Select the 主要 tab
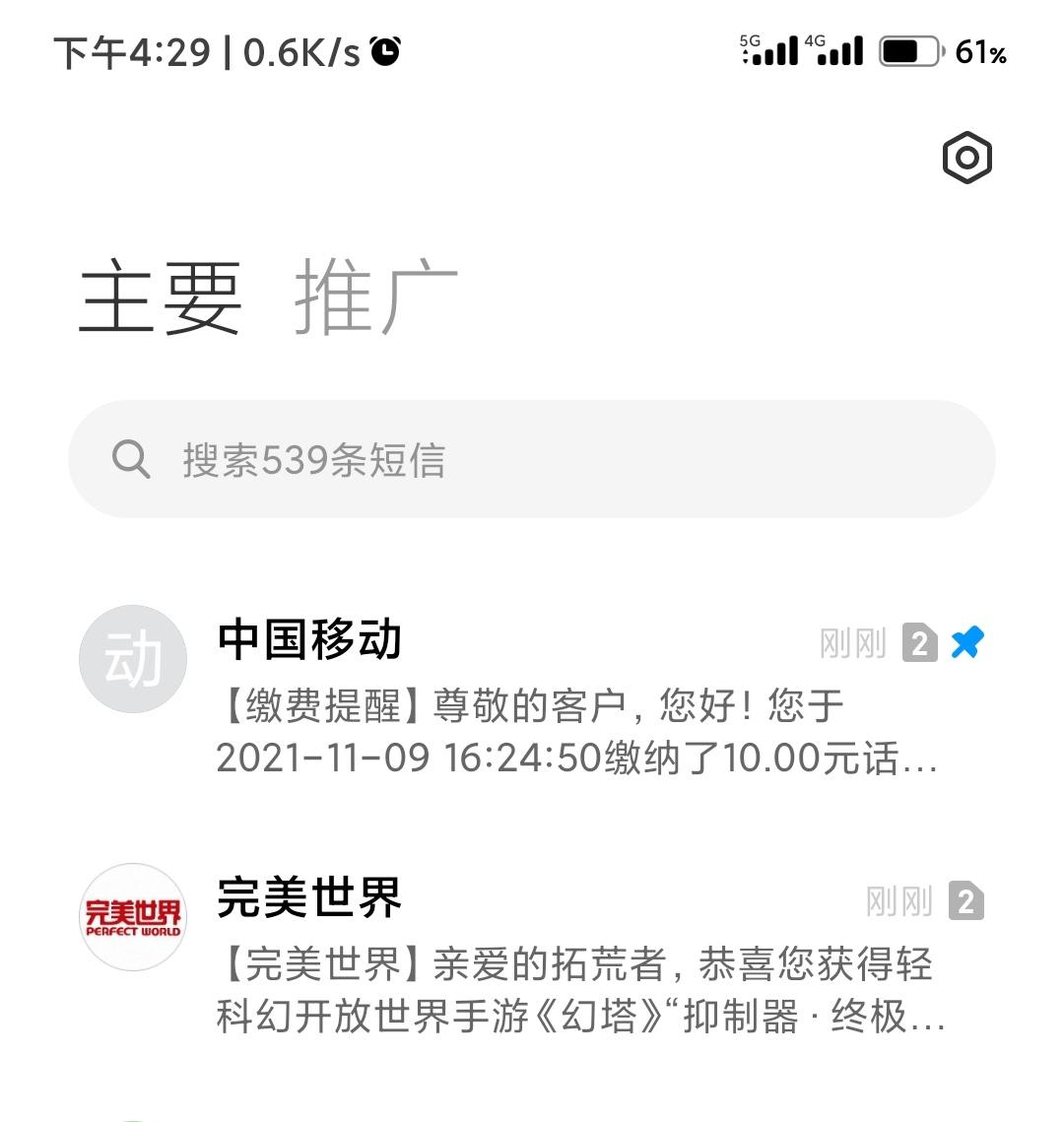 click(161, 296)
